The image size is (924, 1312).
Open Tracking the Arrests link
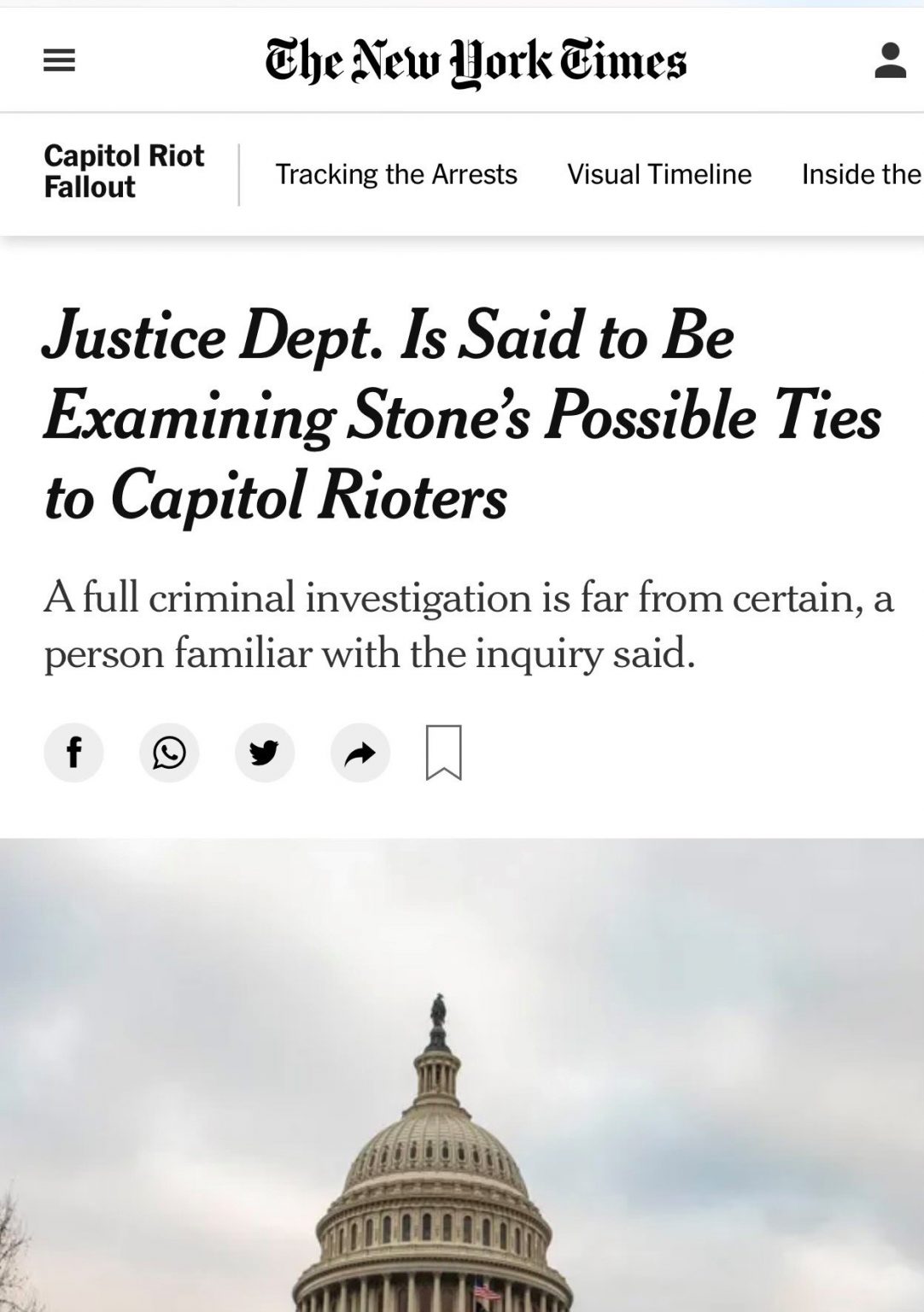point(395,174)
